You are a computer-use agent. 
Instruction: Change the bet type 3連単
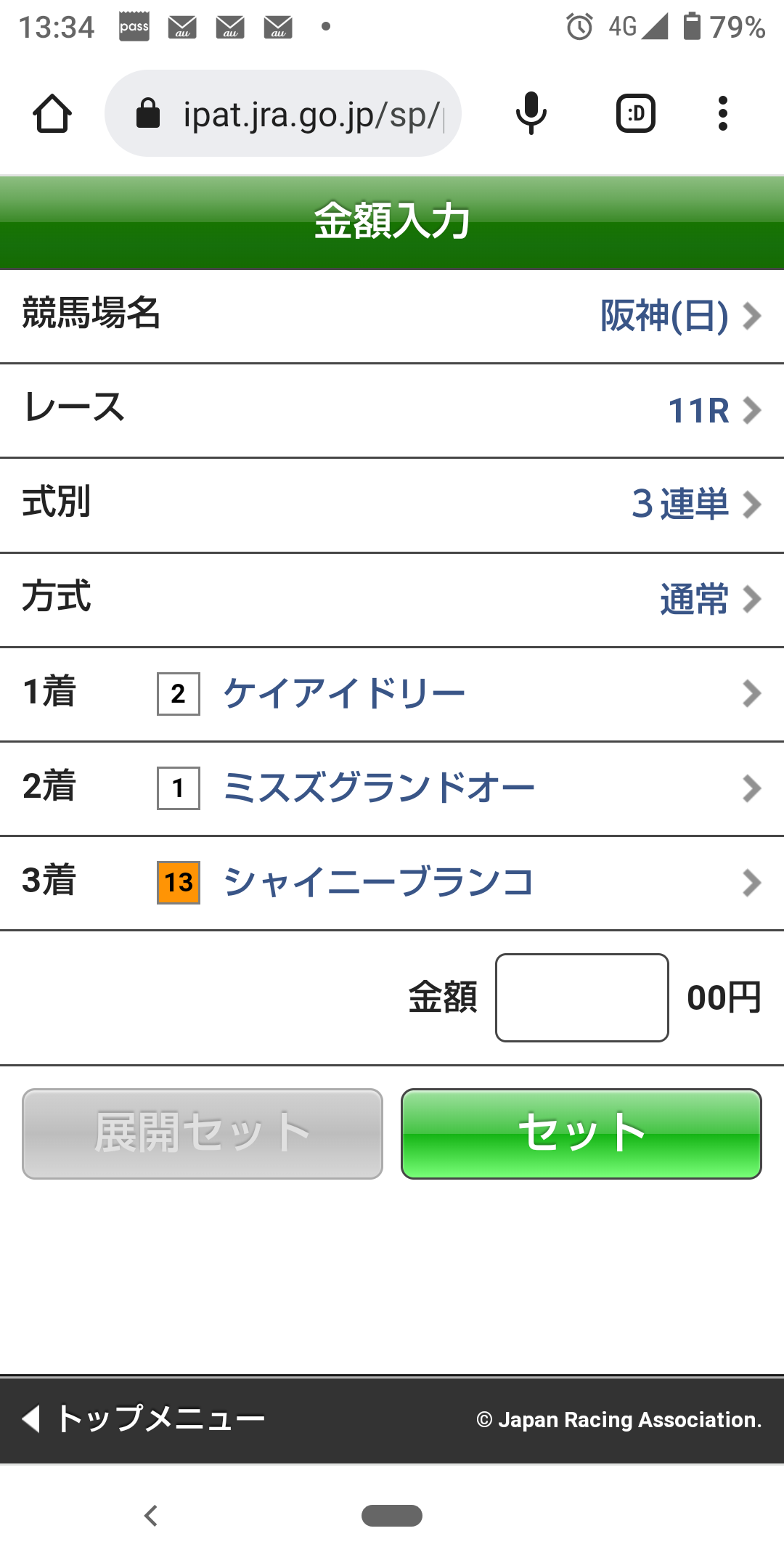[x=695, y=505]
